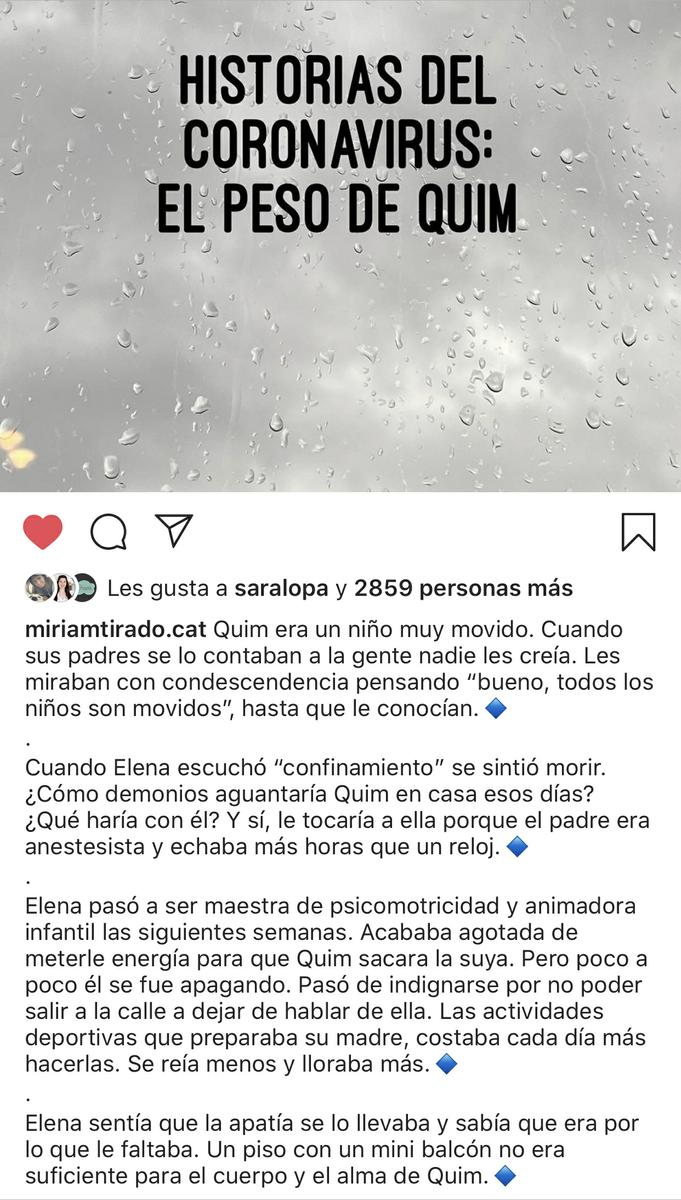681x1200 pixels.
Task: Share the post with the paper plane icon
Action: point(174,530)
